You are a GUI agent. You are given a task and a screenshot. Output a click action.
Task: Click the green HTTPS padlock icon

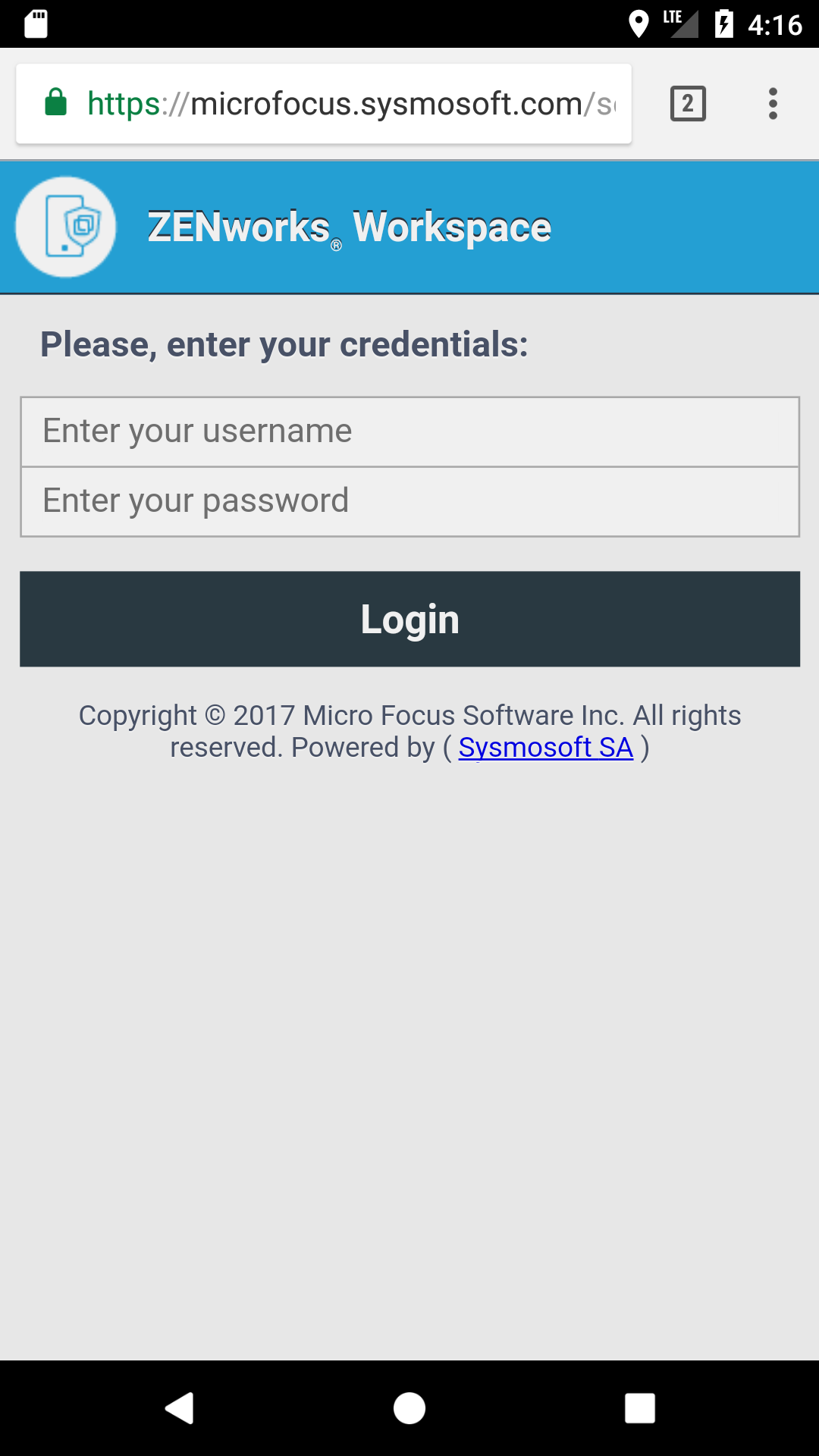coord(55,103)
